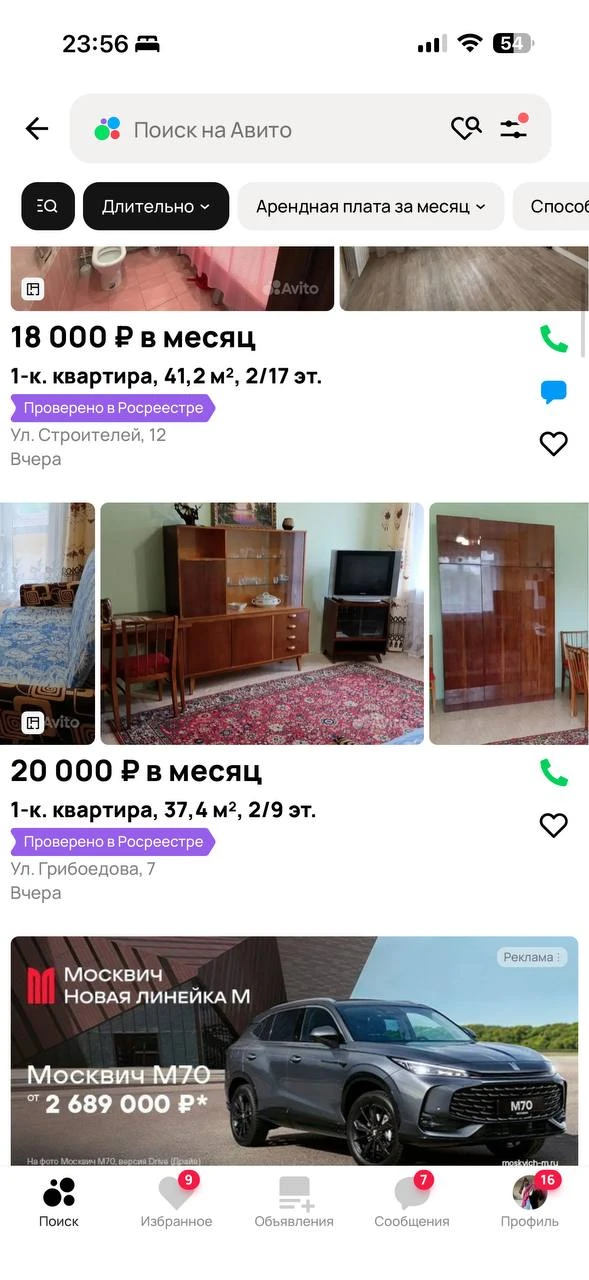Call the owner of 20 000 ₽ apartment
This screenshot has height=1280, width=589.
click(554, 772)
